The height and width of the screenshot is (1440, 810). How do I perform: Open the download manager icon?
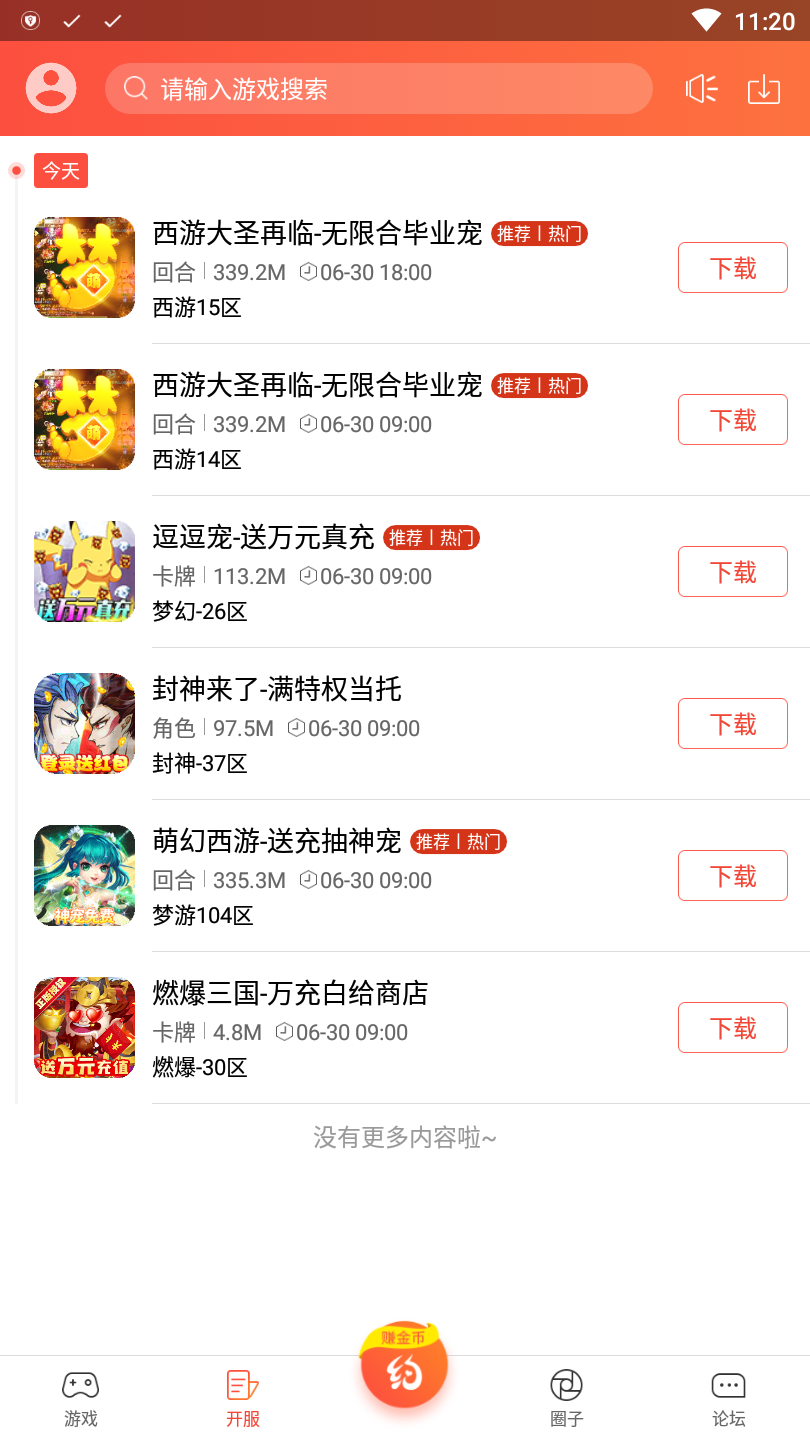tap(764, 89)
